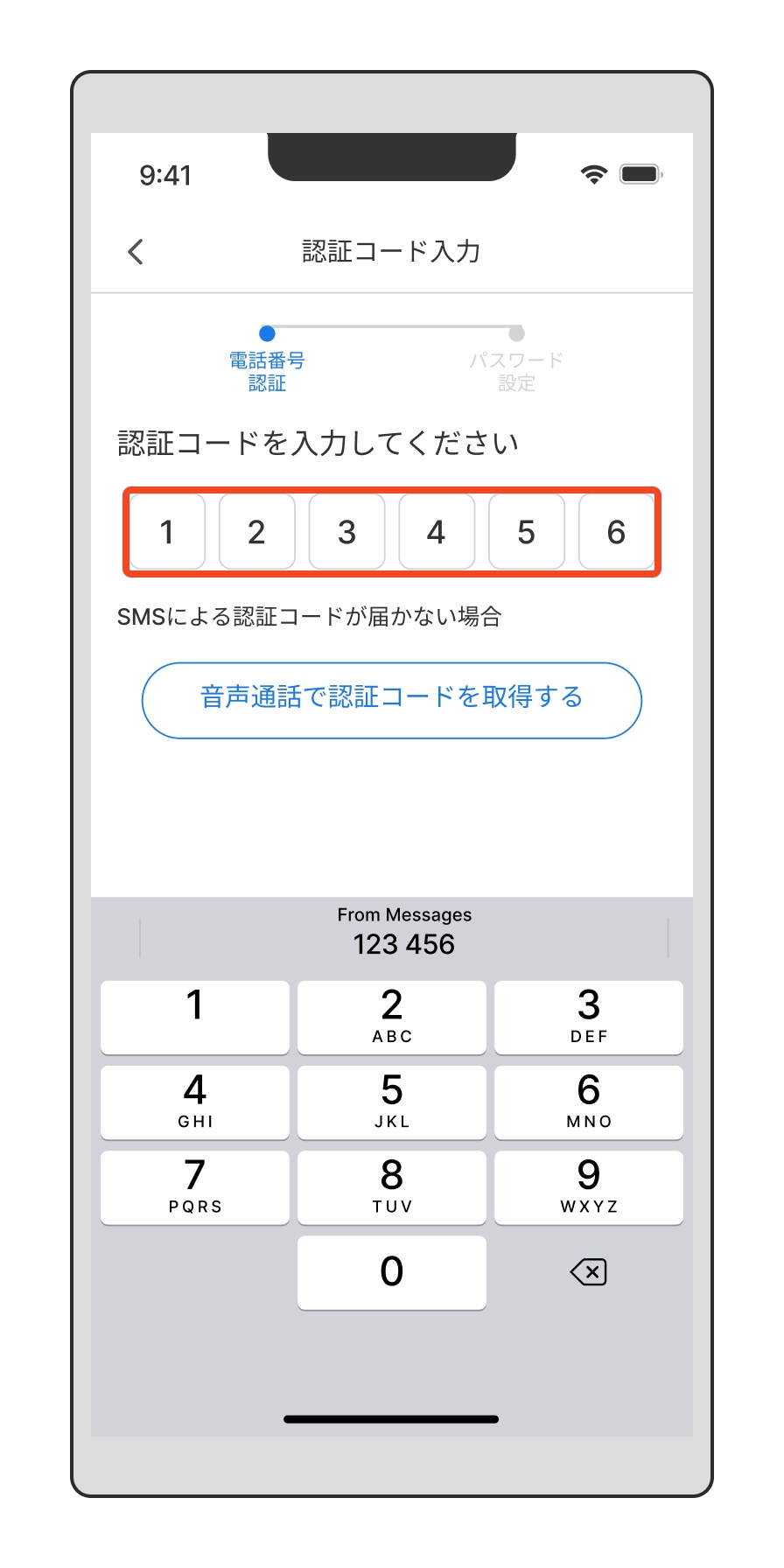The height and width of the screenshot is (1568, 784).
Task: Enter digit 5 on the keypad
Action: 391,1102
